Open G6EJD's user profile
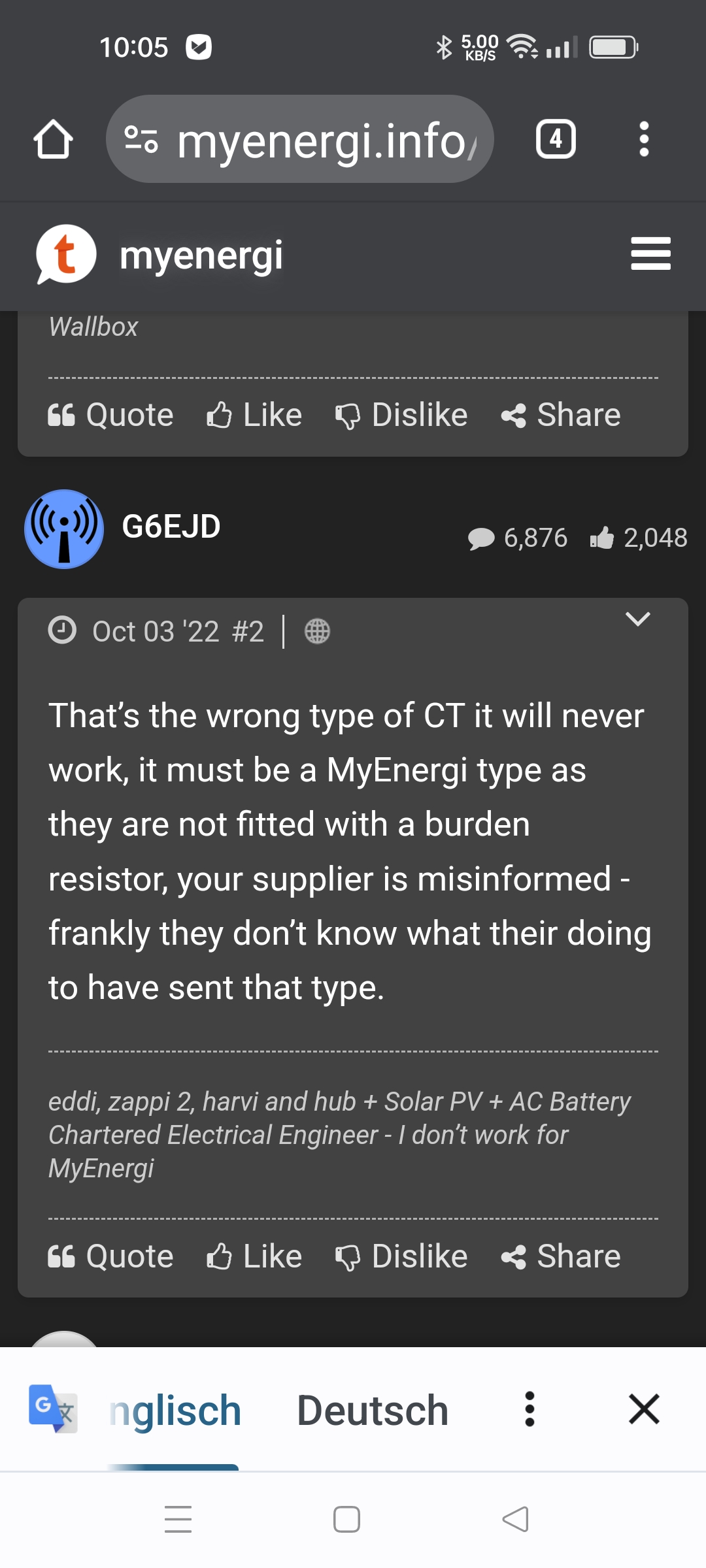 (171, 527)
